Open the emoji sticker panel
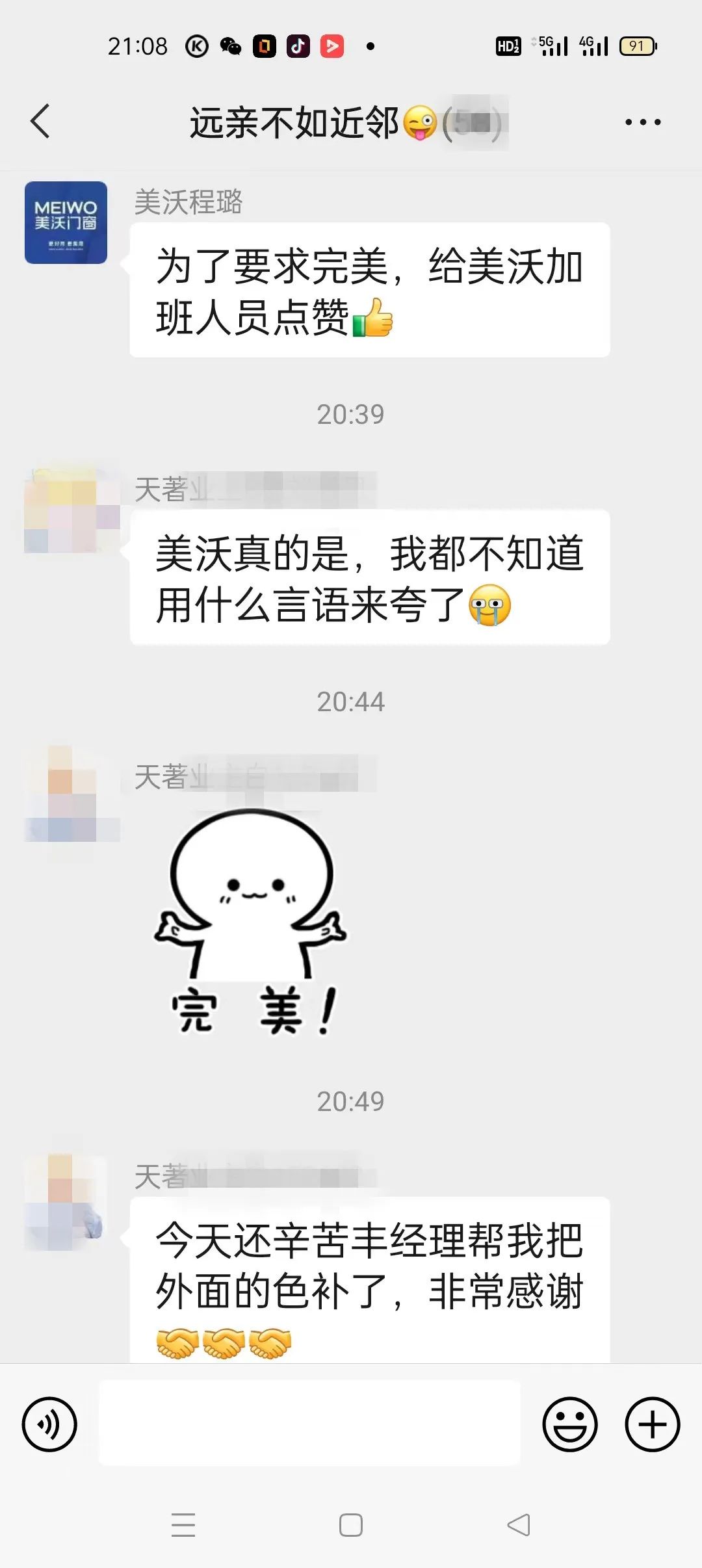Screen dimensions: 702x1568 click(x=569, y=1424)
